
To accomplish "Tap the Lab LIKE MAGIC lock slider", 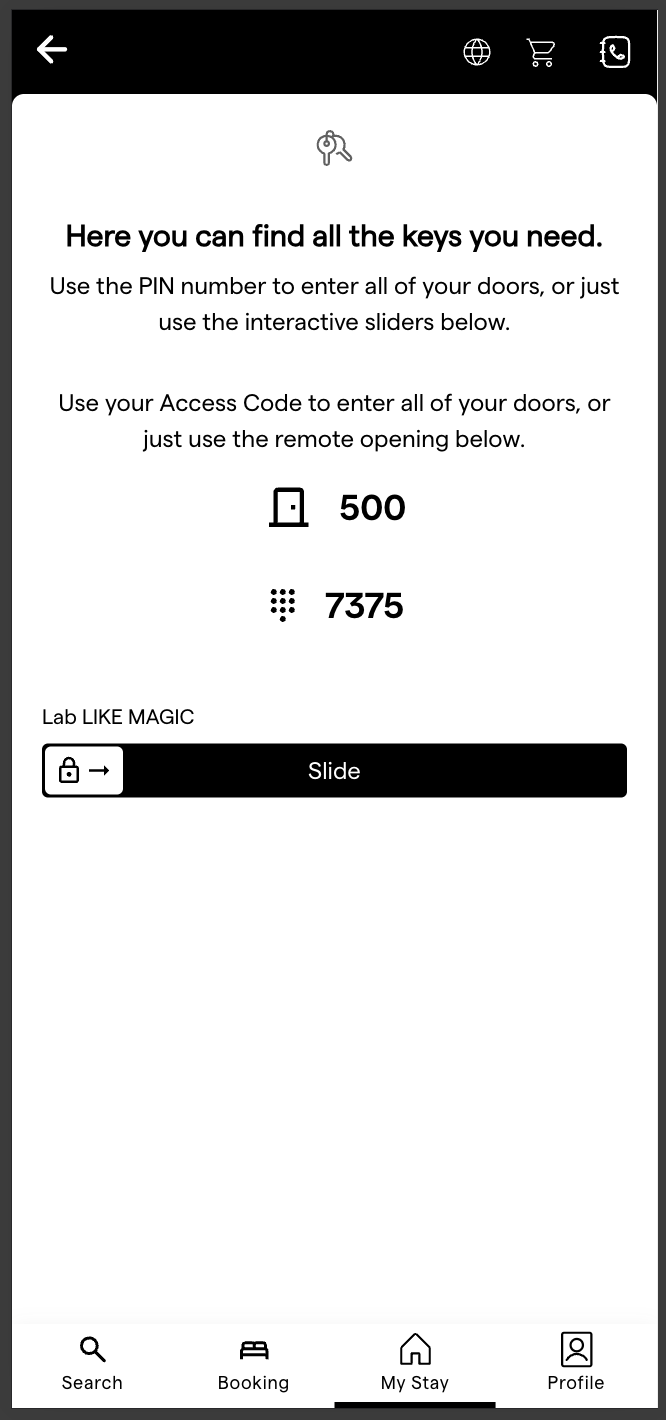I will coord(84,771).
